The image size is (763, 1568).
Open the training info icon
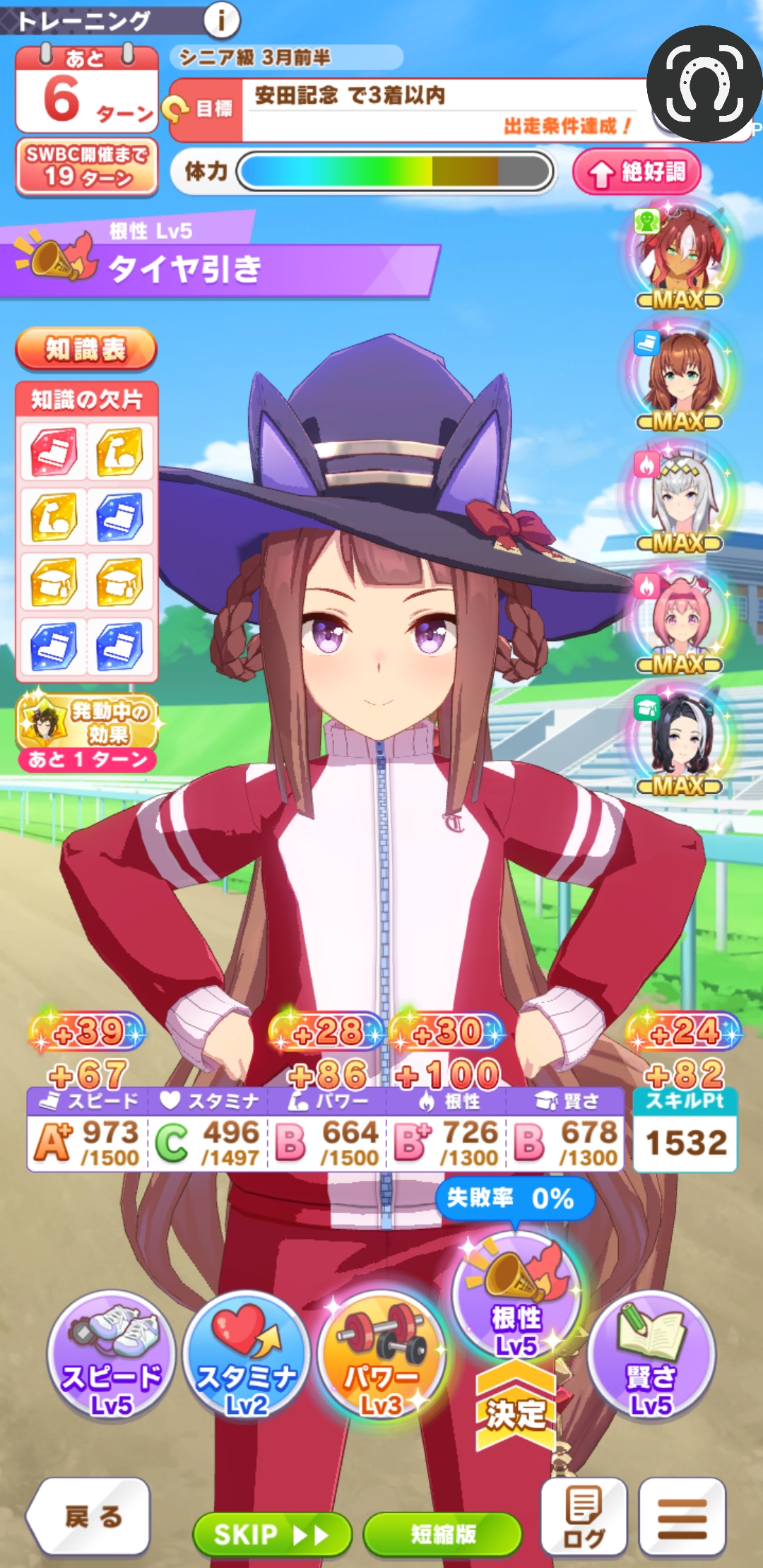(x=222, y=20)
